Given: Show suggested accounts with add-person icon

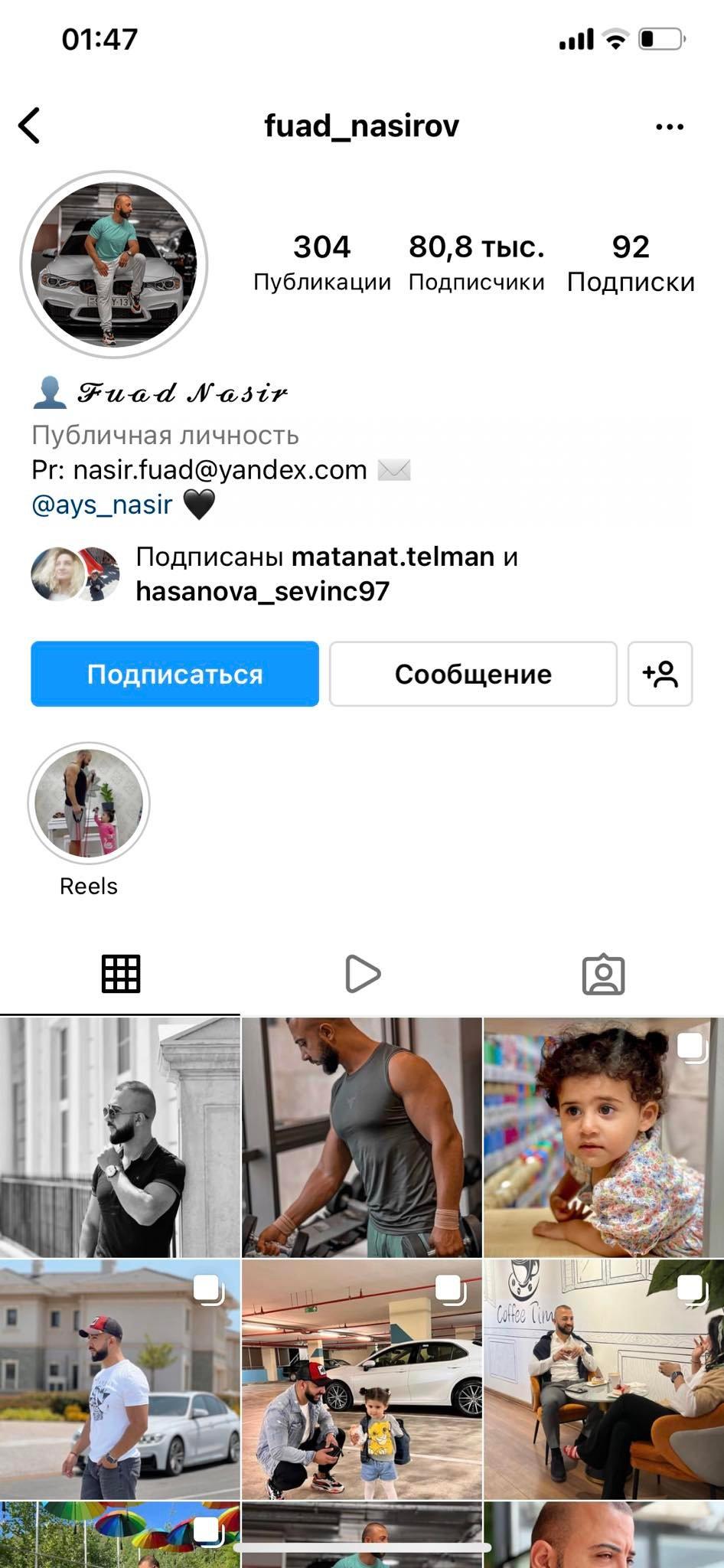Looking at the screenshot, I should [660, 674].
